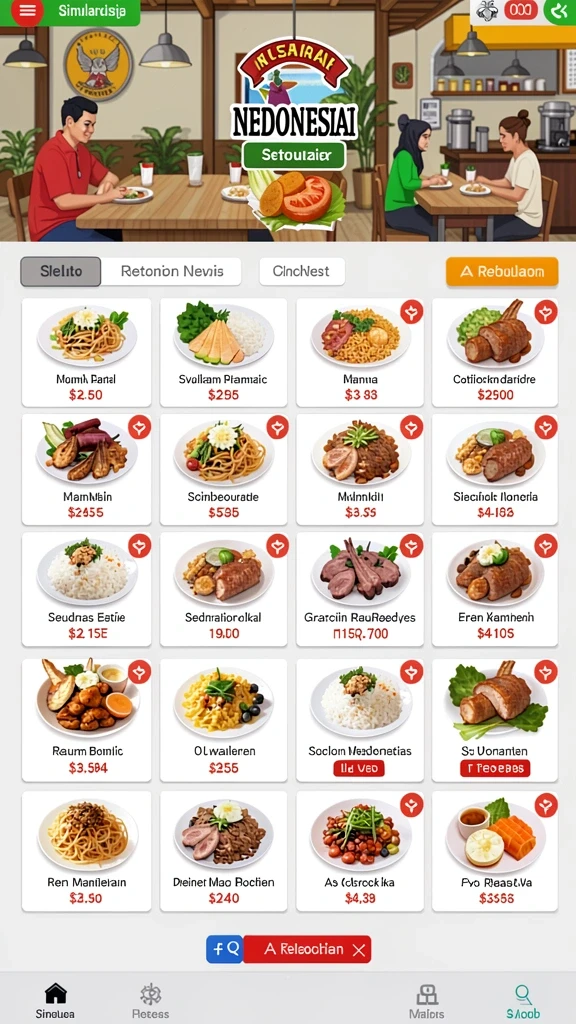Open the Momh Panal noodle dish card
The width and height of the screenshot is (576, 1024).
click(86, 353)
